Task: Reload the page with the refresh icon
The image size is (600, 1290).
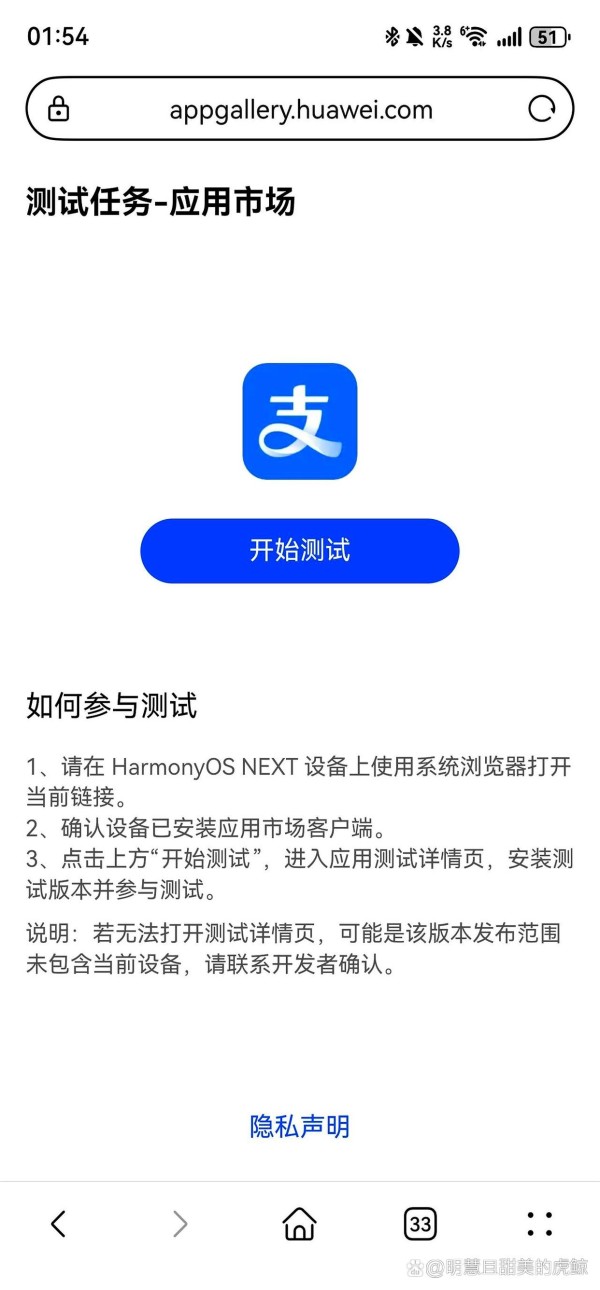Action: [541, 109]
